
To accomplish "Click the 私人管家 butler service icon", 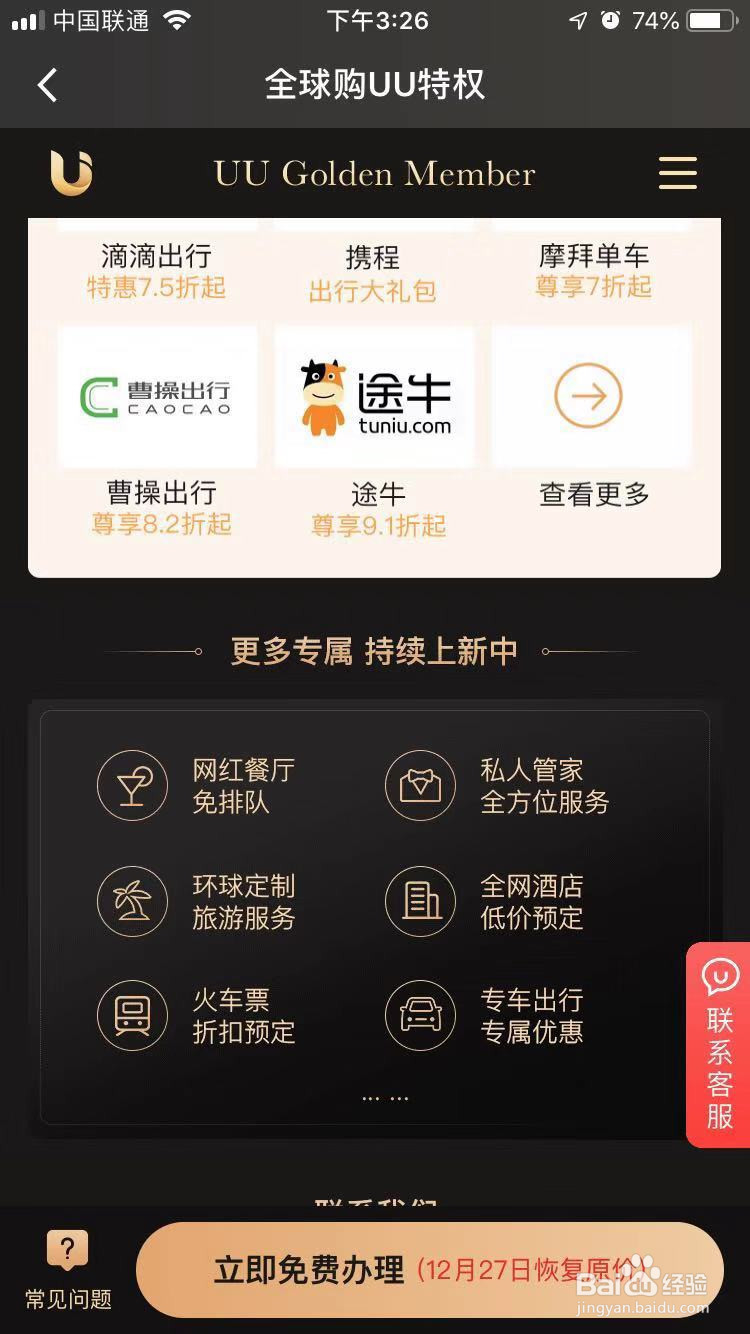I will pos(420,786).
